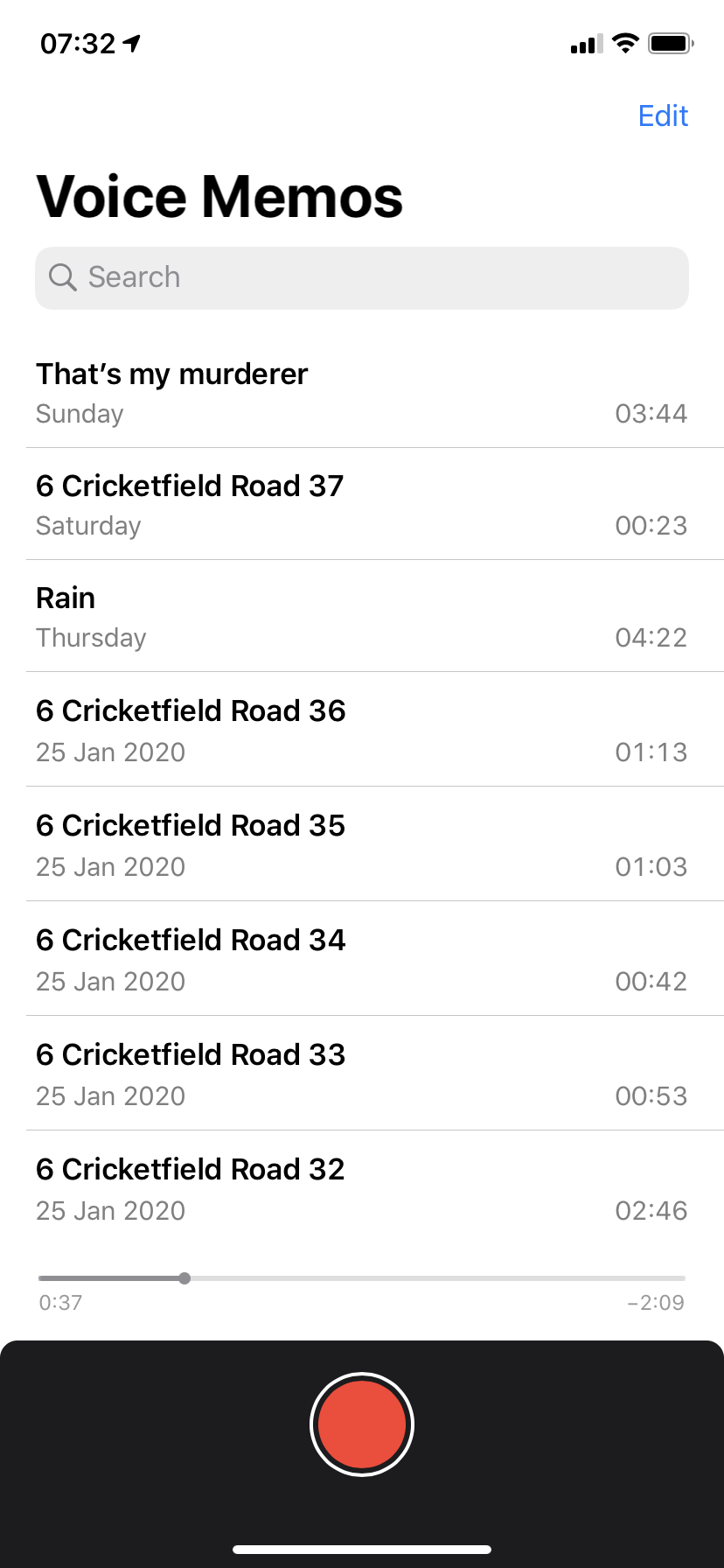Tap the Edit button

[663, 115]
